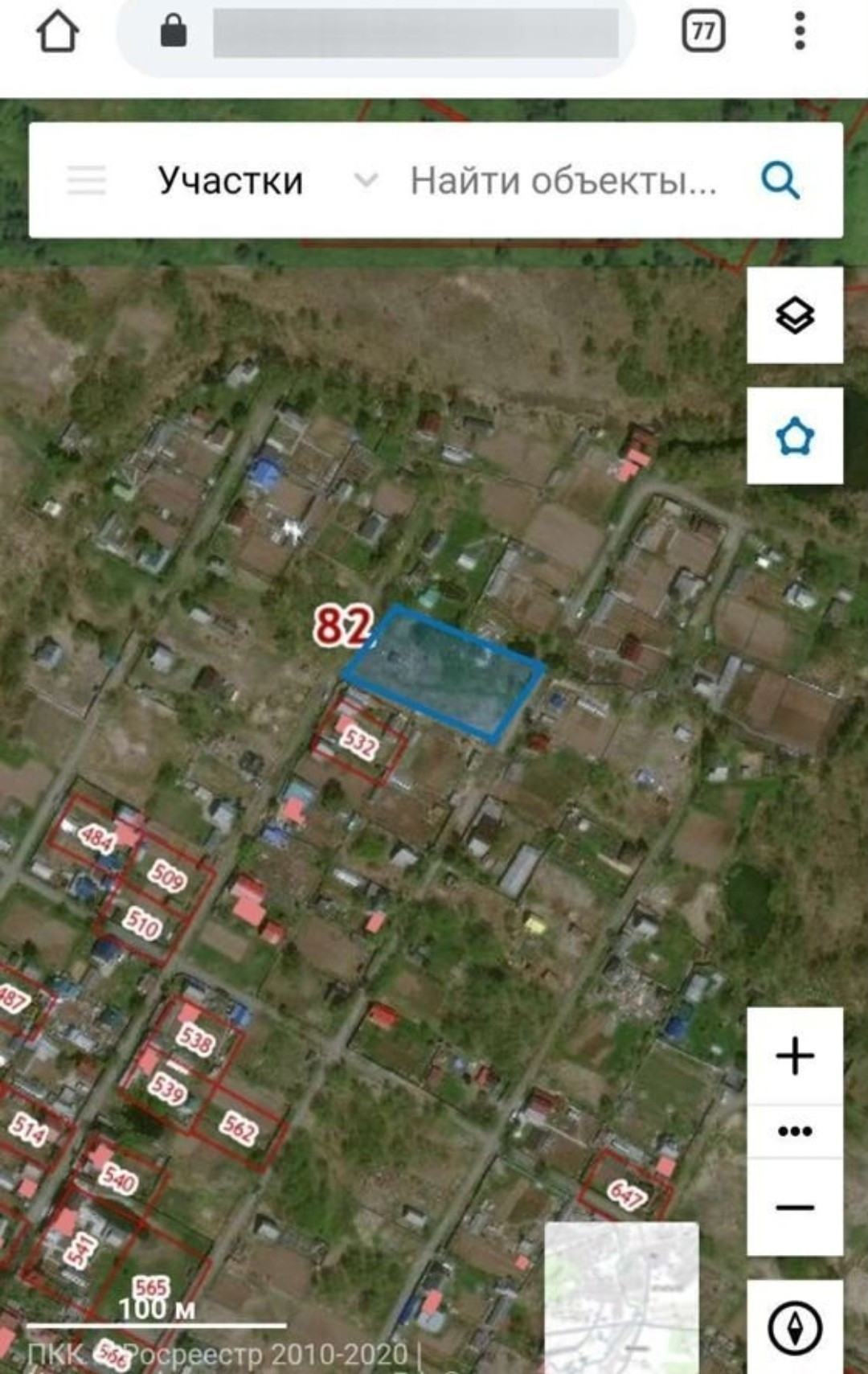Open the tab switcher showing 77 tabs
This screenshot has width=868, height=1374.
[x=703, y=32]
